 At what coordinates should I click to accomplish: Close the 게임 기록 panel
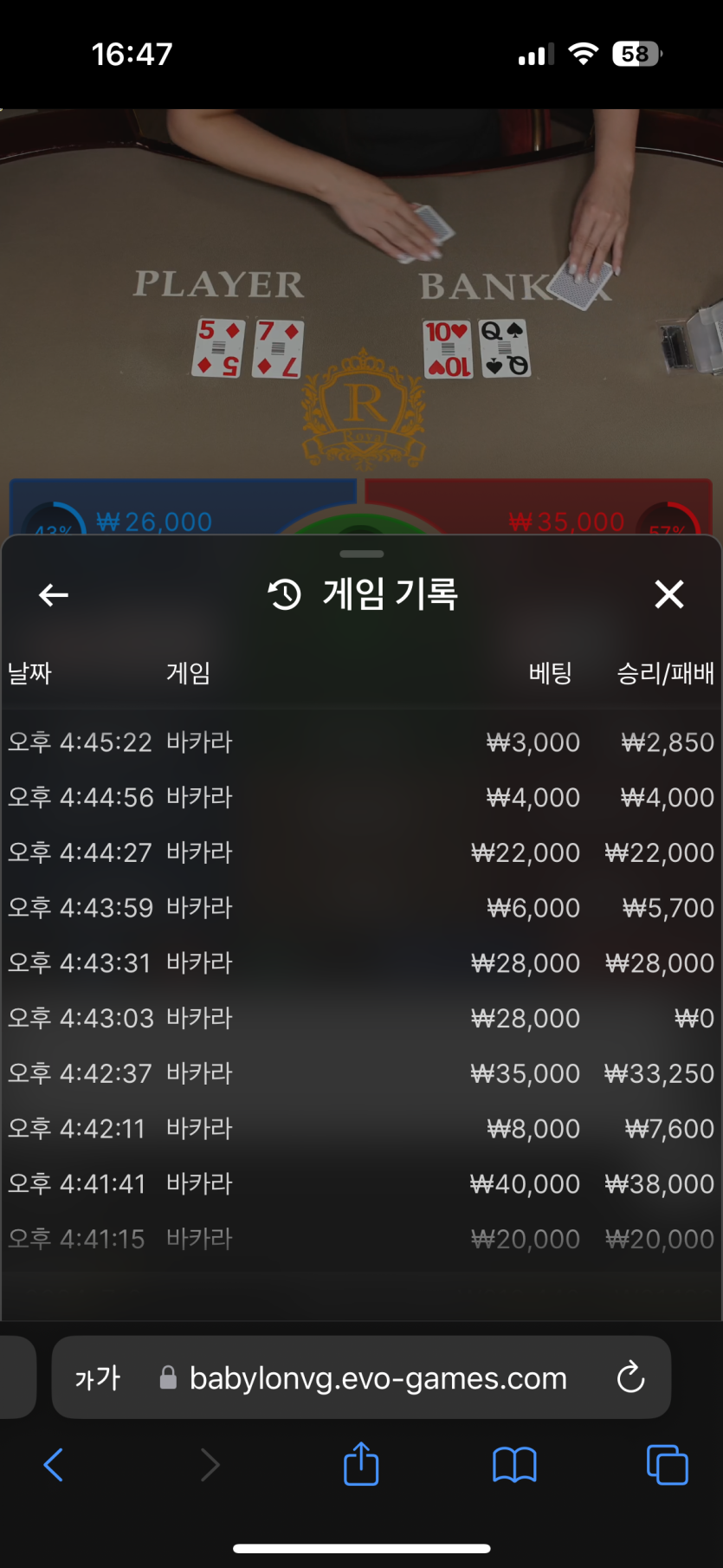[668, 595]
